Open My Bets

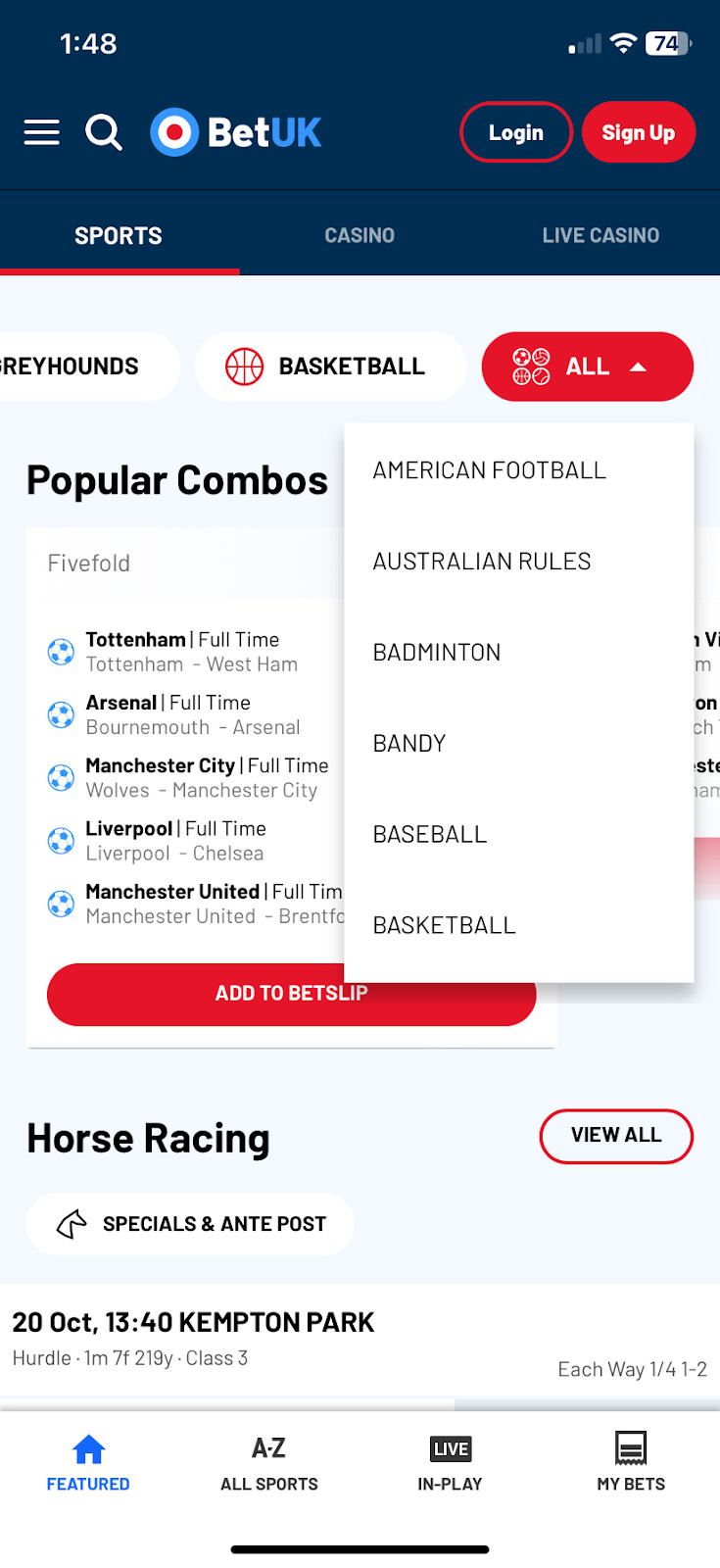point(631,1462)
